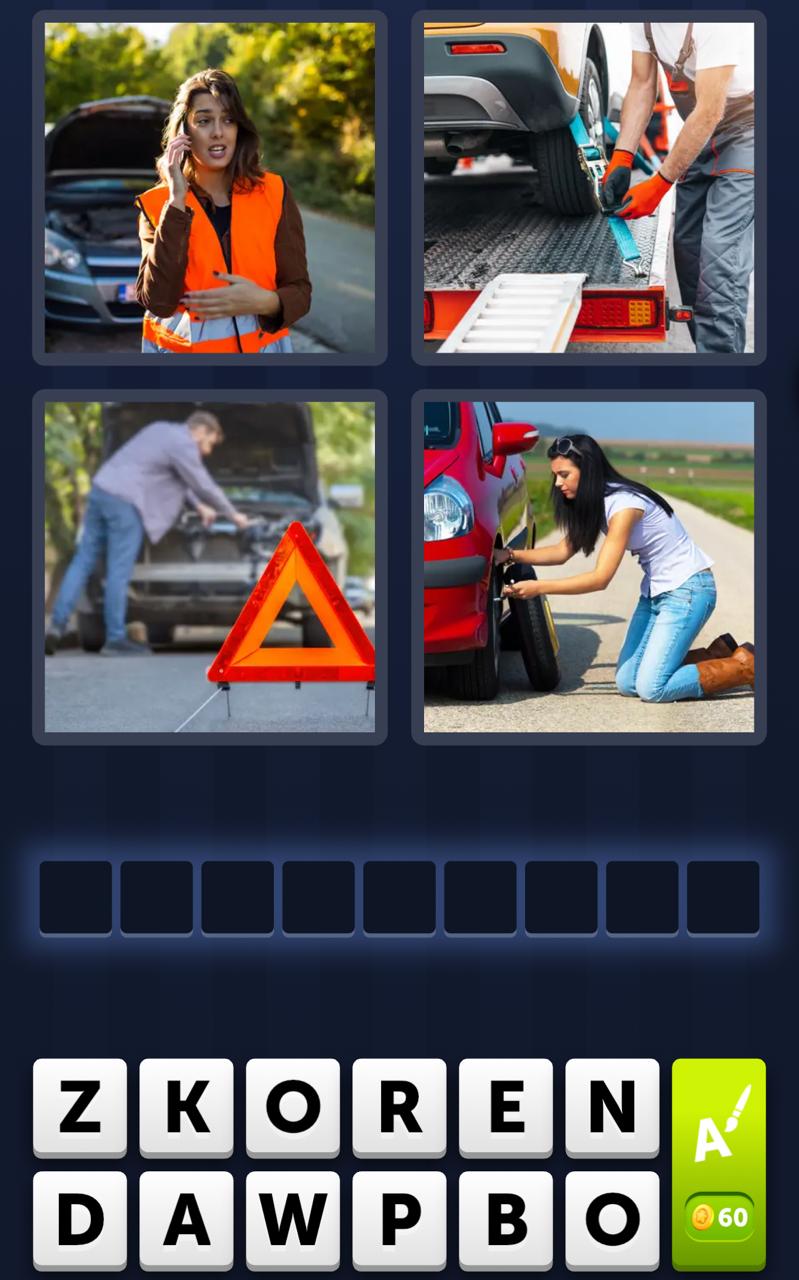Tap the letter O in the bottom row
This screenshot has width=799, height=1280.
(610, 1220)
